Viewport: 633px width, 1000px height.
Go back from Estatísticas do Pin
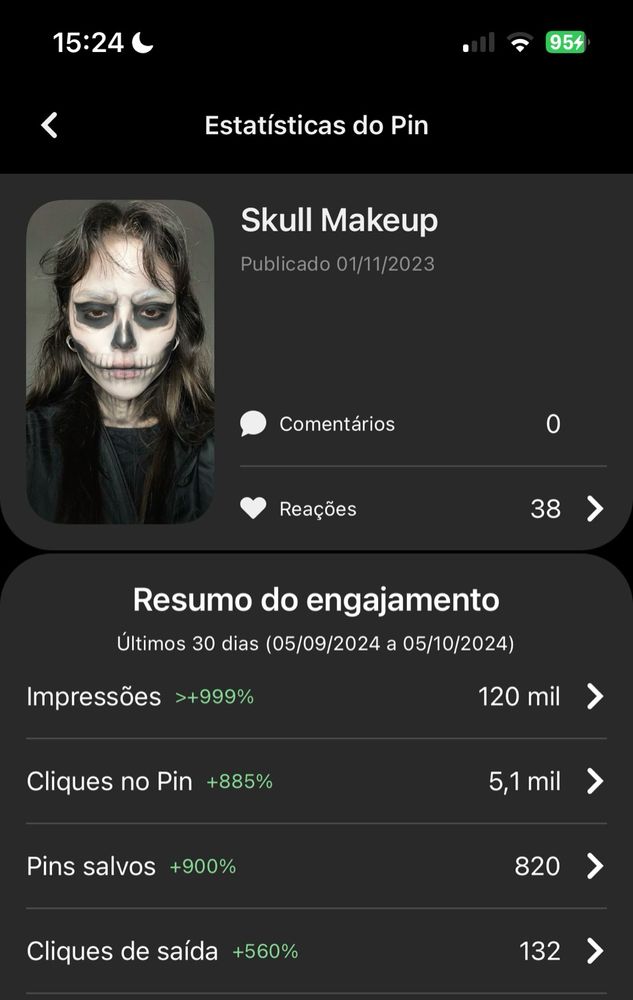[x=50, y=125]
